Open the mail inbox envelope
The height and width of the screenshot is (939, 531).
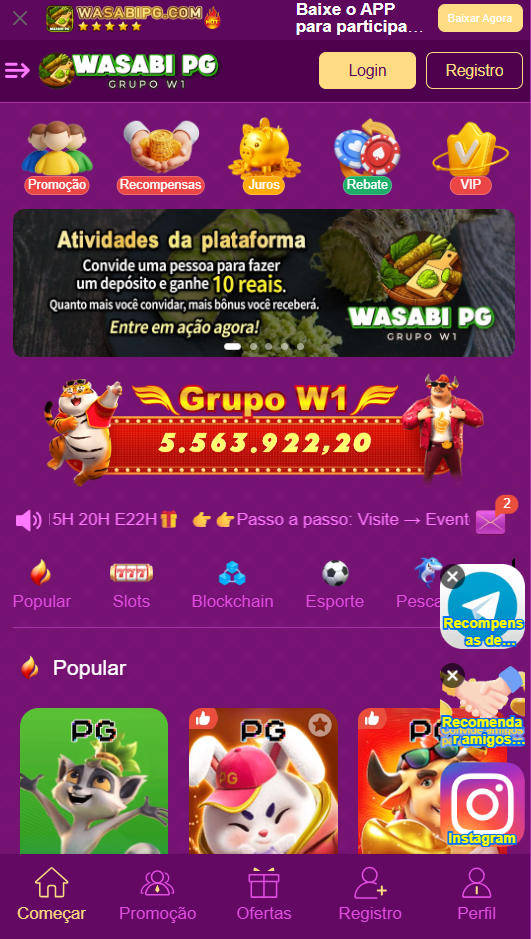tap(490, 521)
